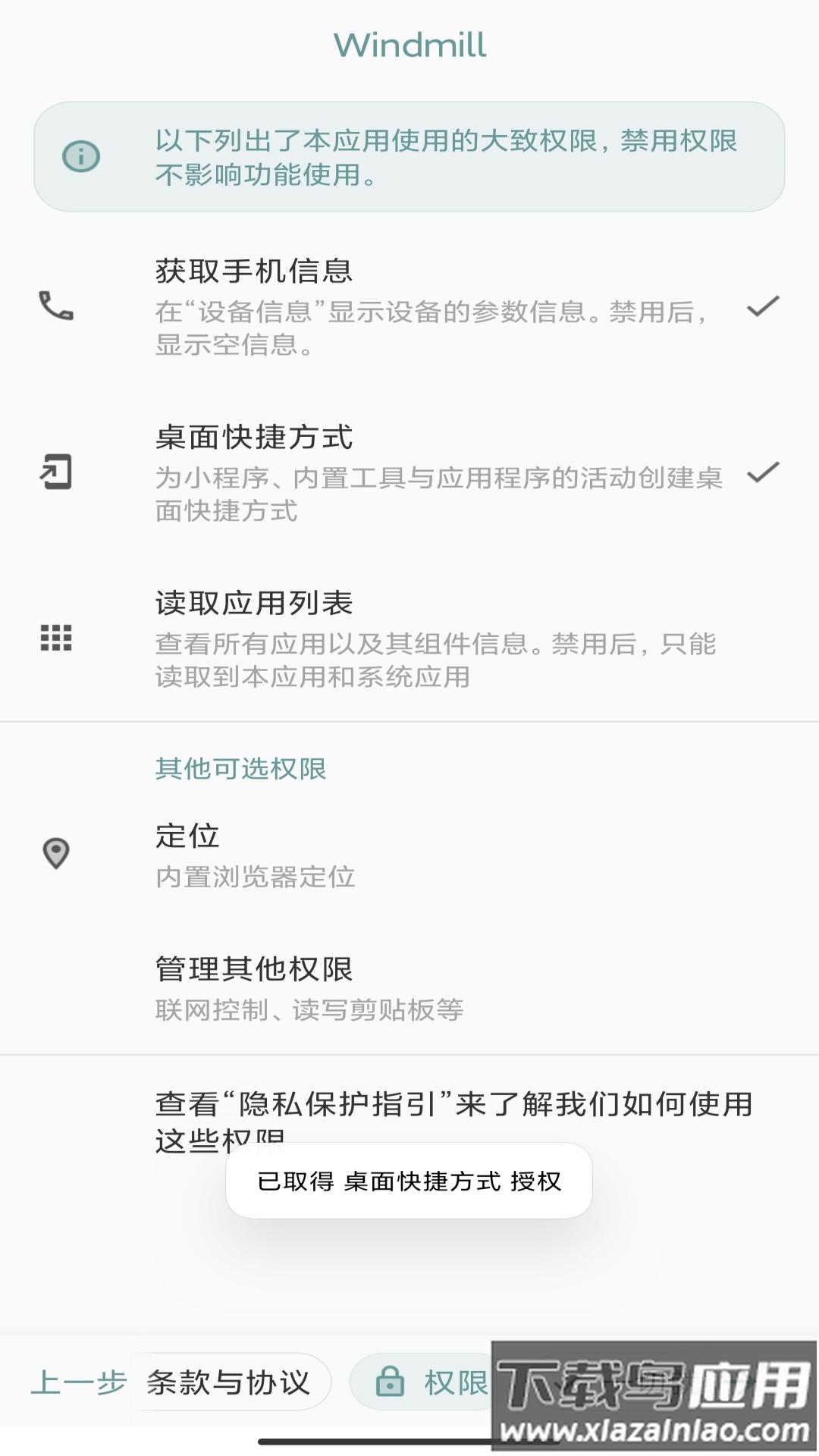The height and width of the screenshot is (1456, 819).
Task: Click the 其他可选权限 section header
Action: click(x=240, y=768)
